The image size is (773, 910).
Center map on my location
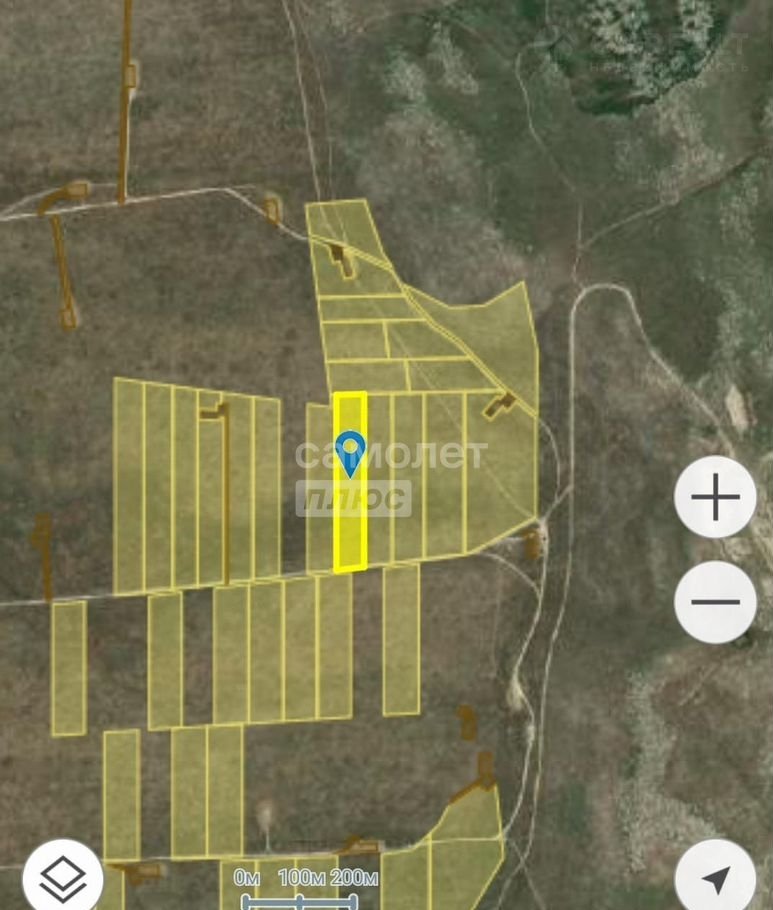click(x=715, y=878)
